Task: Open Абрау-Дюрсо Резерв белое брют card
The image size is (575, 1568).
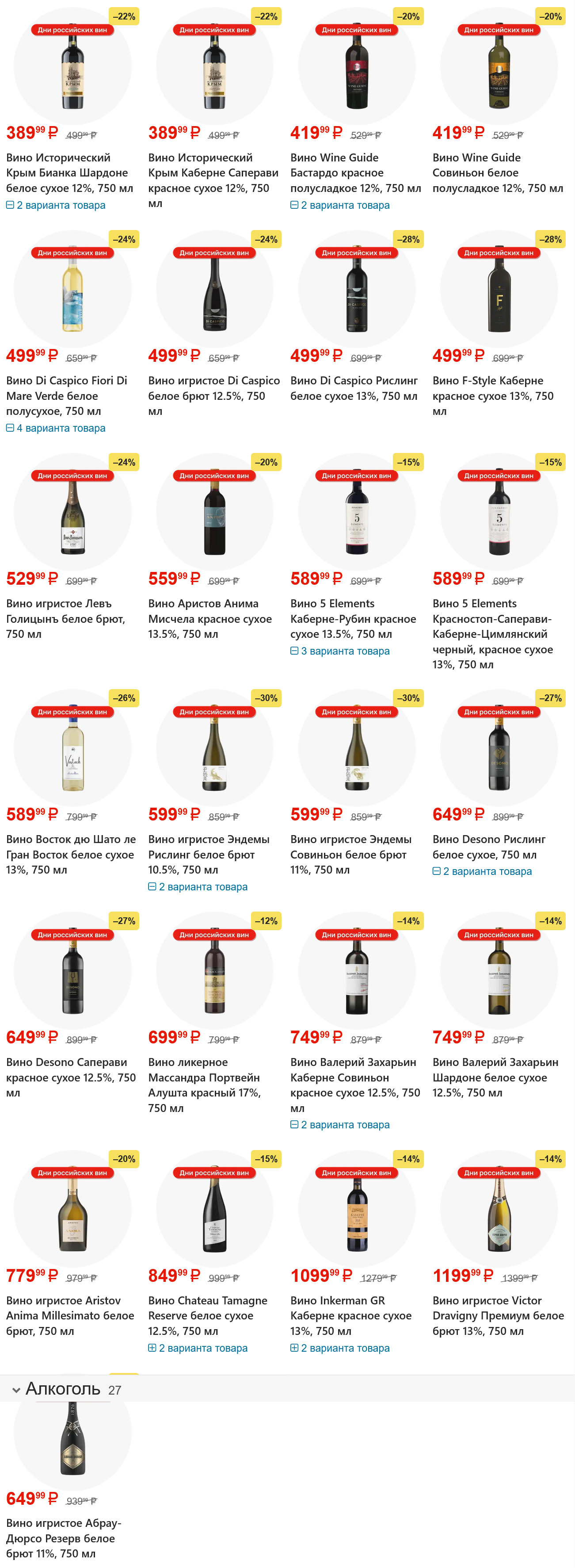Action: coord(64,1537)
